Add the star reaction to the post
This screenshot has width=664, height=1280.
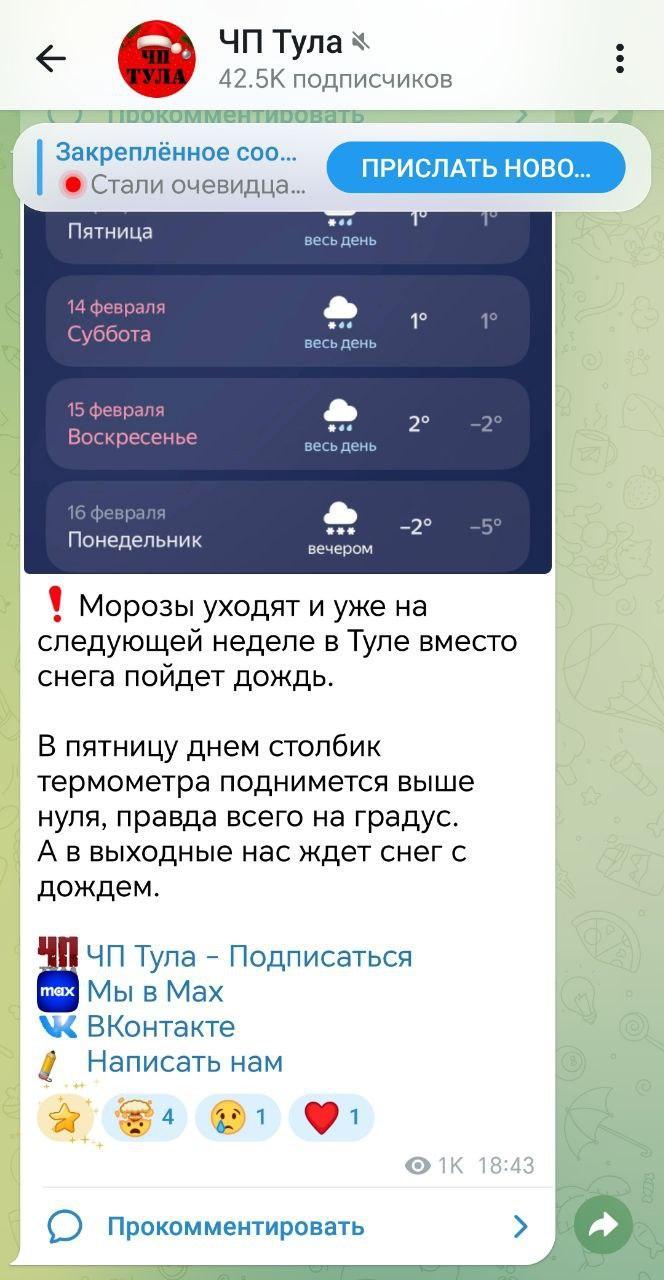pos(65,1117)
